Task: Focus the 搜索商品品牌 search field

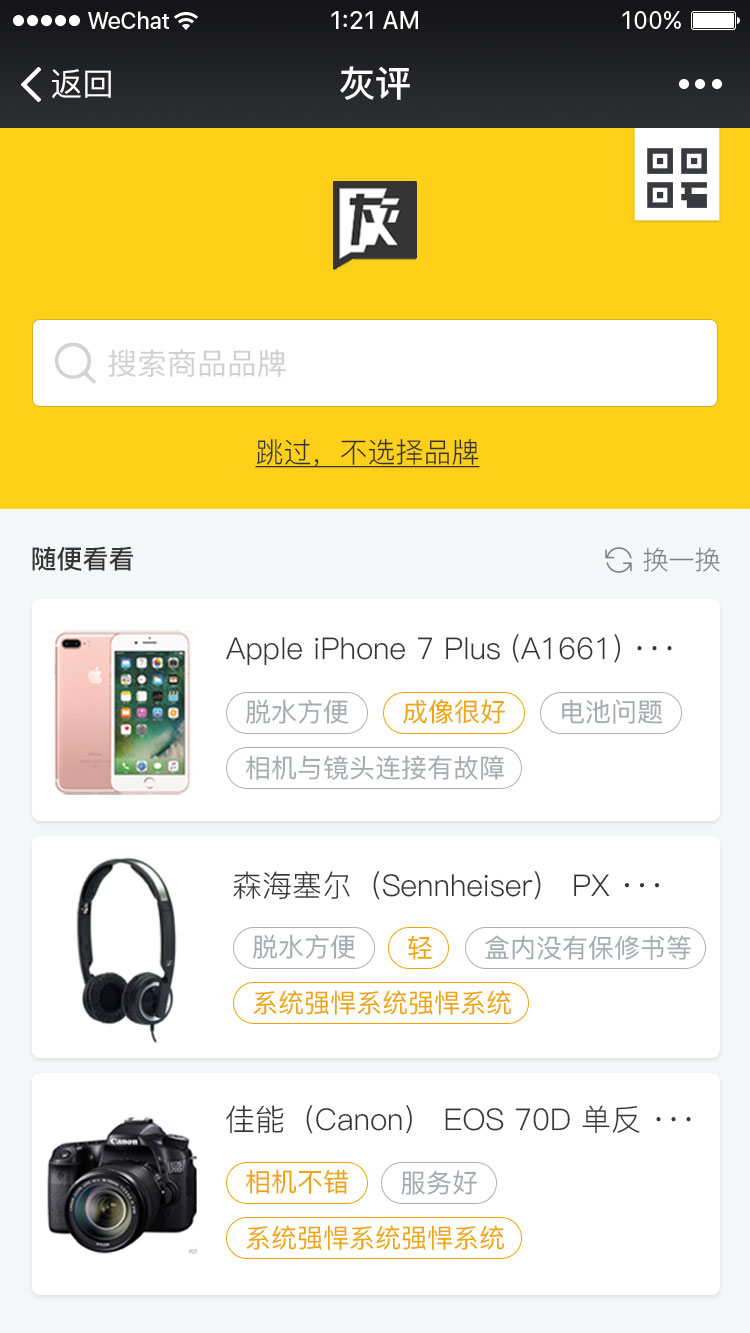Action: coord(375,363)
